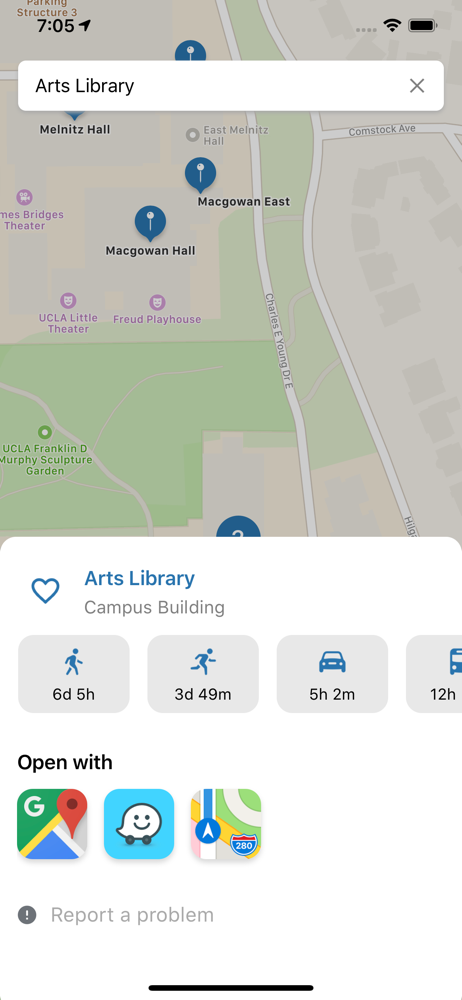Image resolution: width=462 pixels, height=1000 pixels.
Task: Favorite Arts Library with the heart icon
Action: 46,591
